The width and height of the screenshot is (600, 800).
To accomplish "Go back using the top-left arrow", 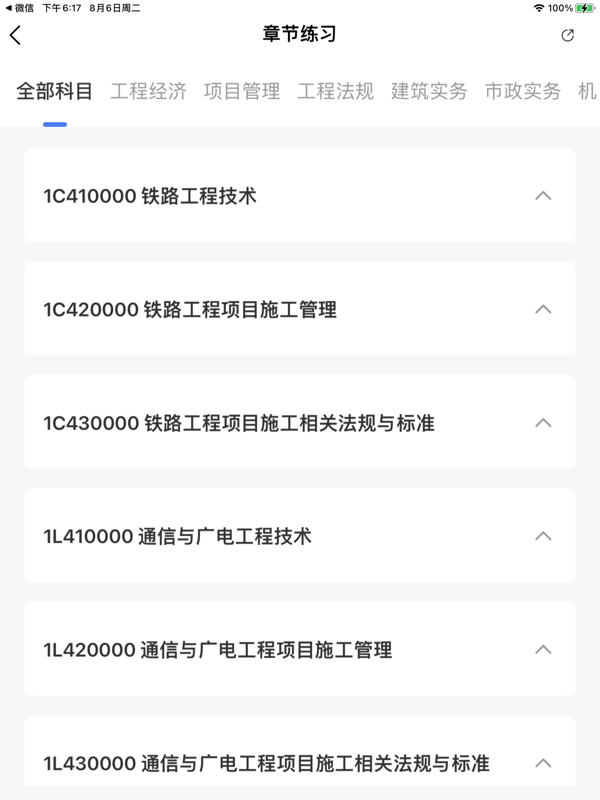I will [15, 36].
